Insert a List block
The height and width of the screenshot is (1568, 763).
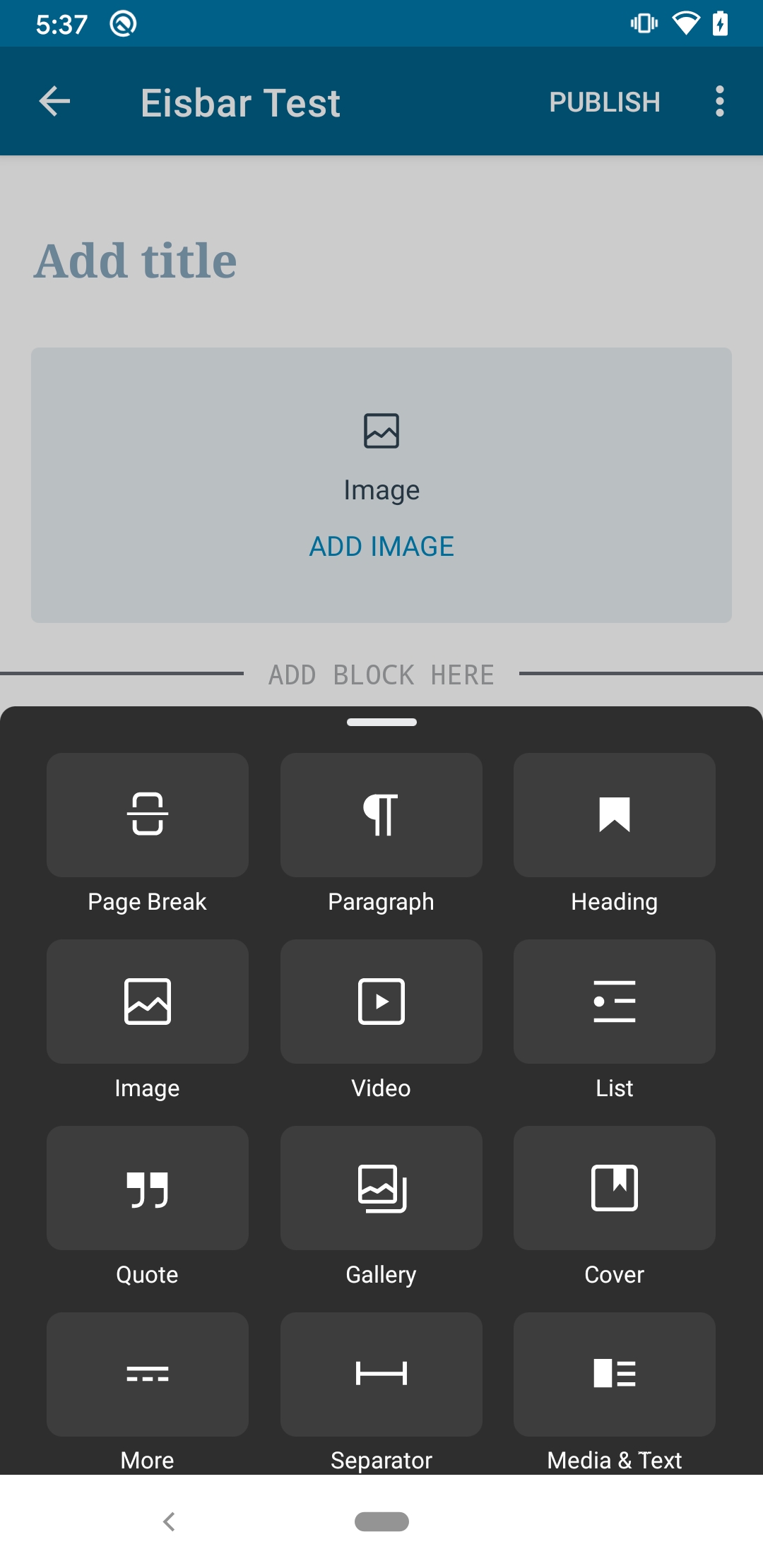615,1002
